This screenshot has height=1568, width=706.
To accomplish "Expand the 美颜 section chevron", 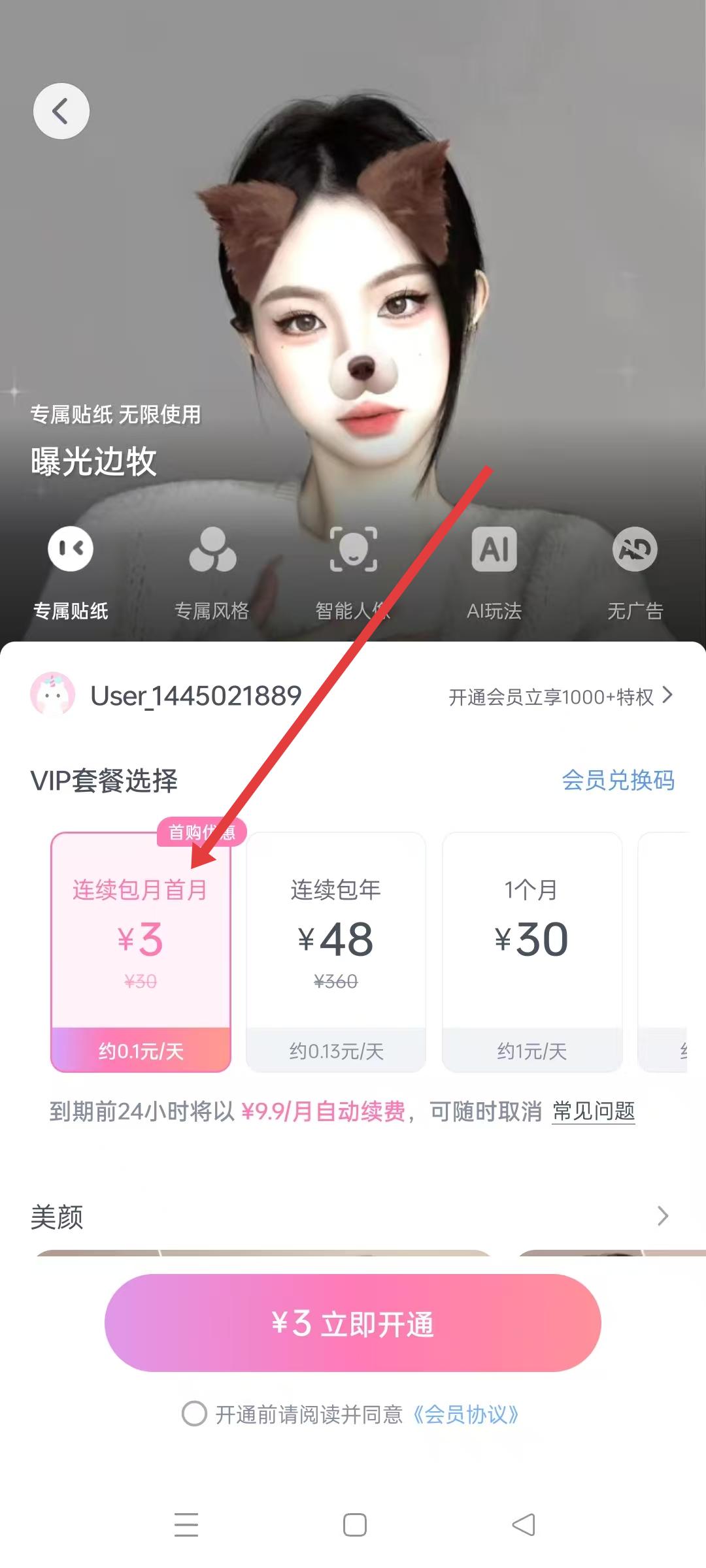I will [x=663, y=1216].
